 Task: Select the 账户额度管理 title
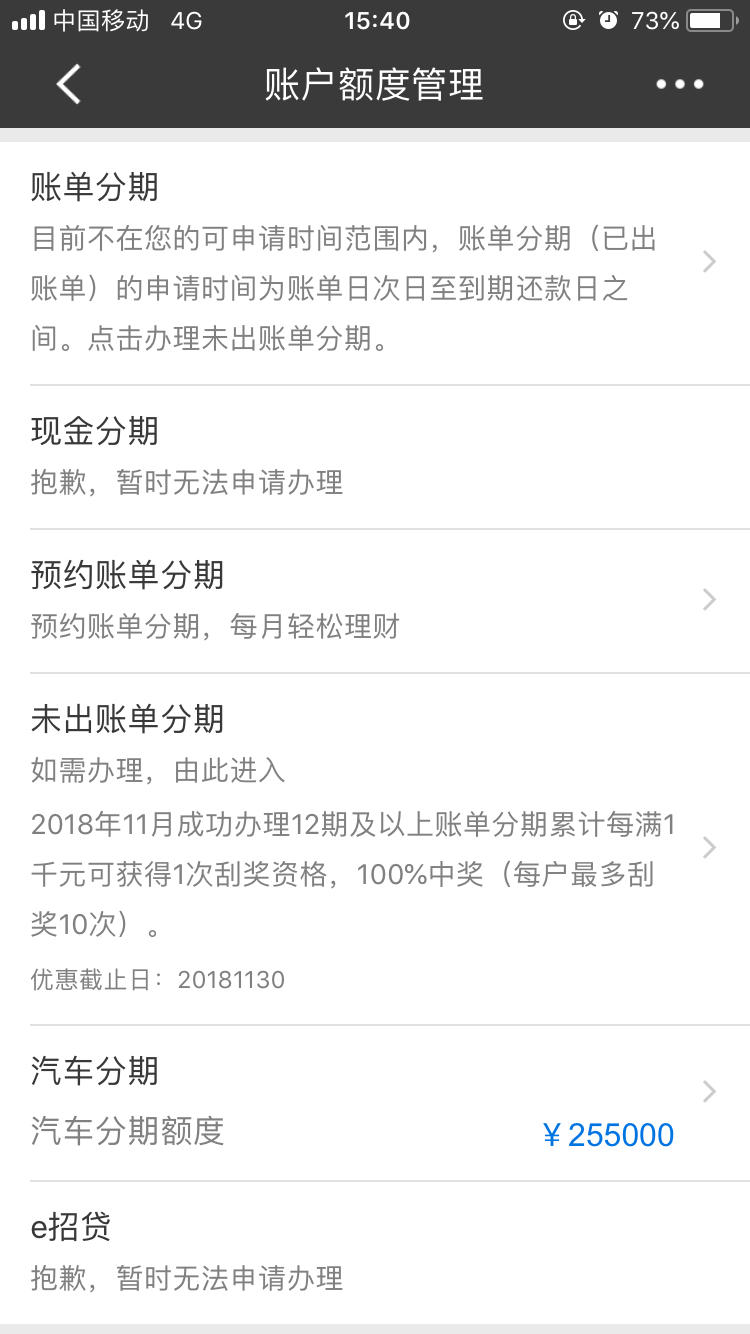(374, 85)
